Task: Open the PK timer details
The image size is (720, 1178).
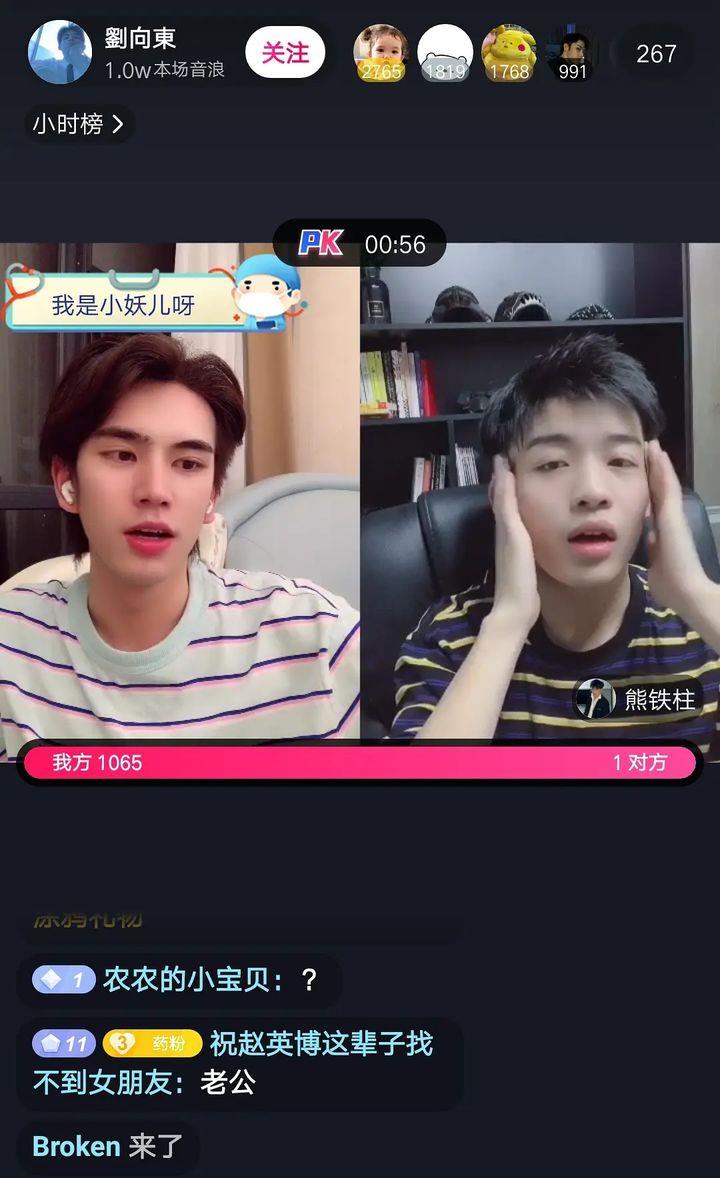Action: pyautogui.click(x=360, y=243)
